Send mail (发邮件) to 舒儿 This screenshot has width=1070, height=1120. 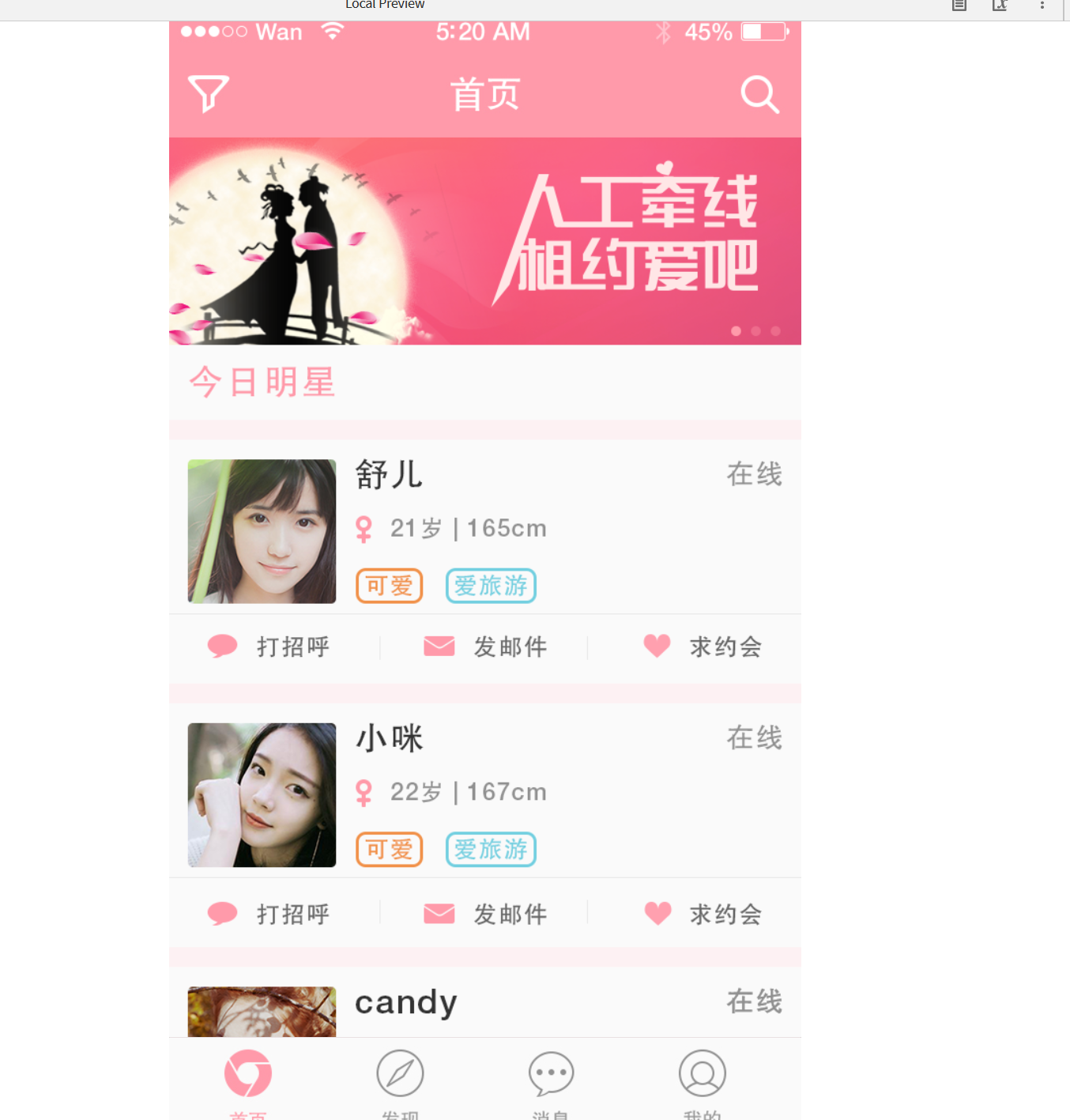485,647
